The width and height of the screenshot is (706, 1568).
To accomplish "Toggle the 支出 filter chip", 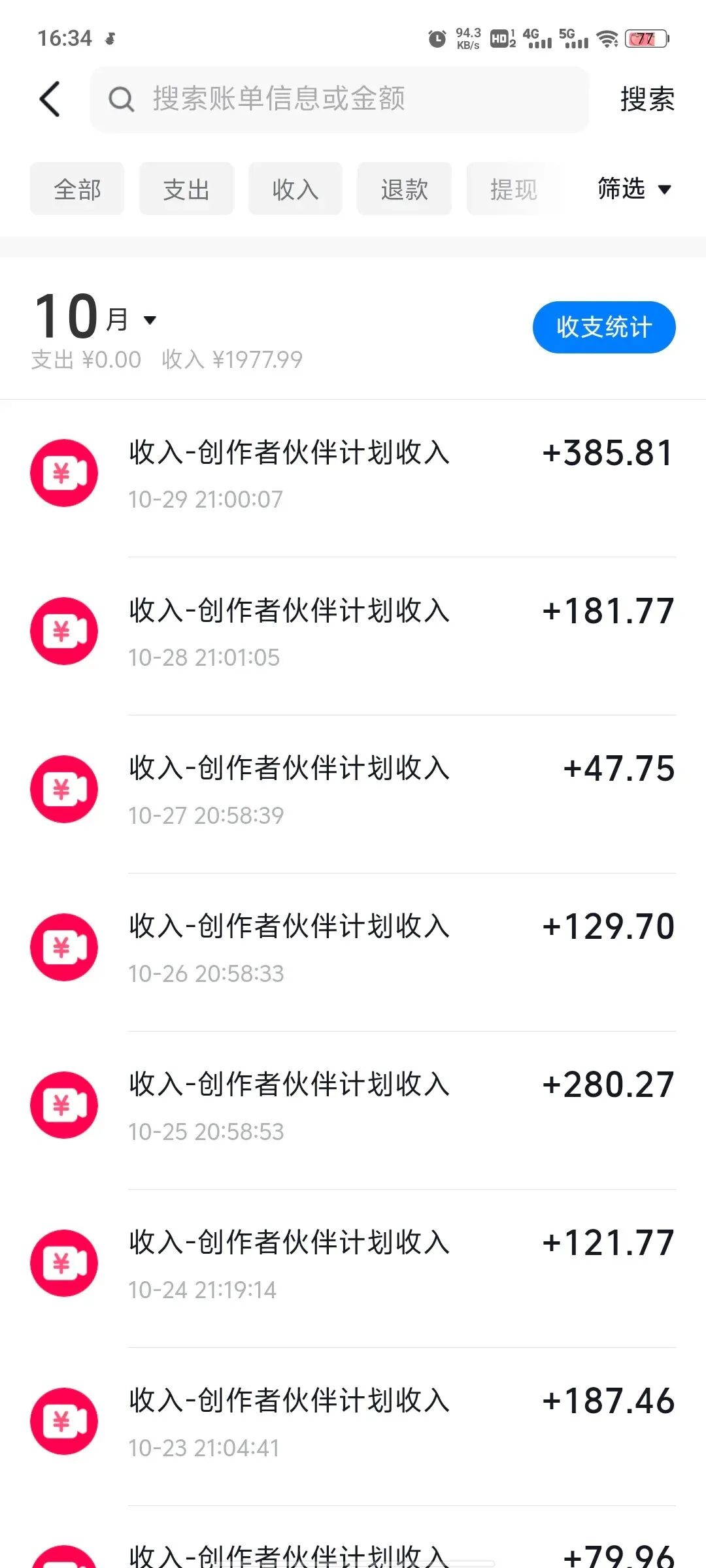I will point(186,189).
